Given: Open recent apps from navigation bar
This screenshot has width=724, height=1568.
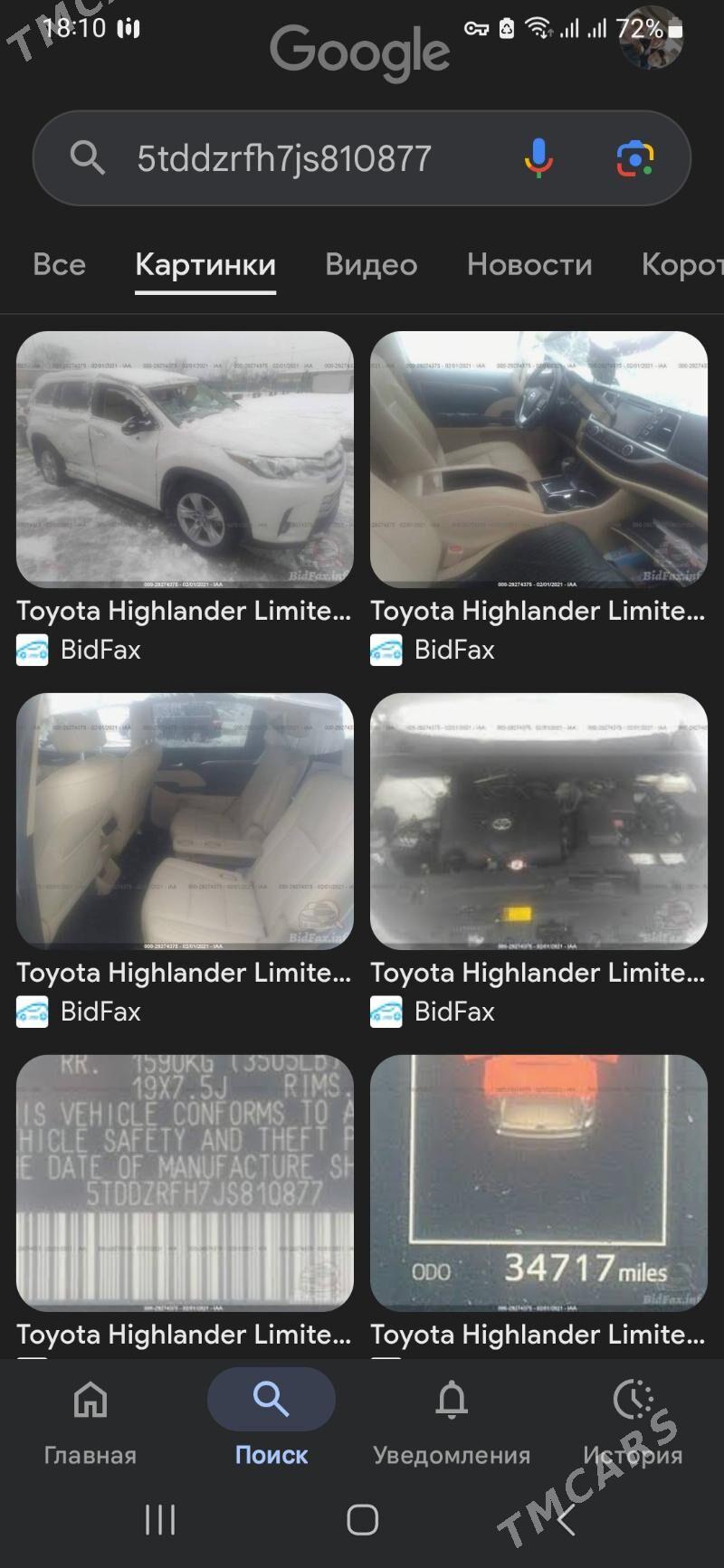Looking at the screenshot, I should pyautogui.click(x=160, y=1520).
